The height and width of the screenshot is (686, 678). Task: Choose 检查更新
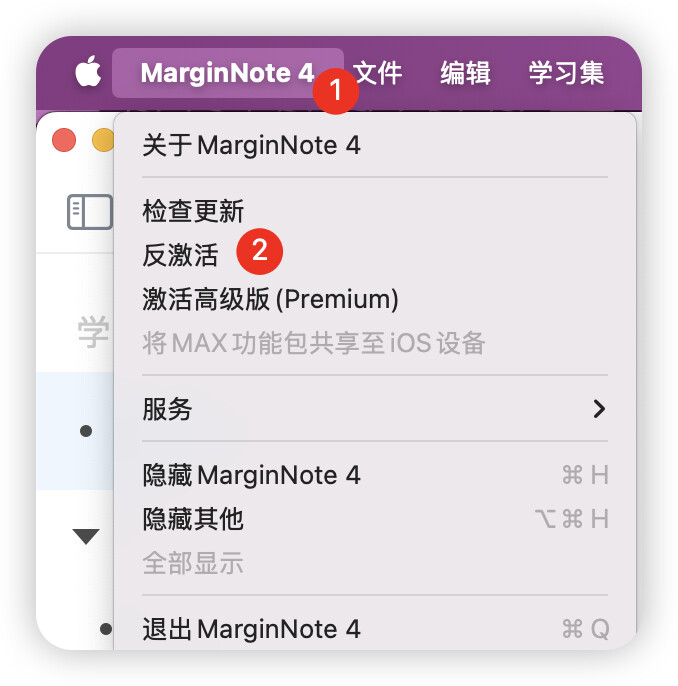[375, 211]
